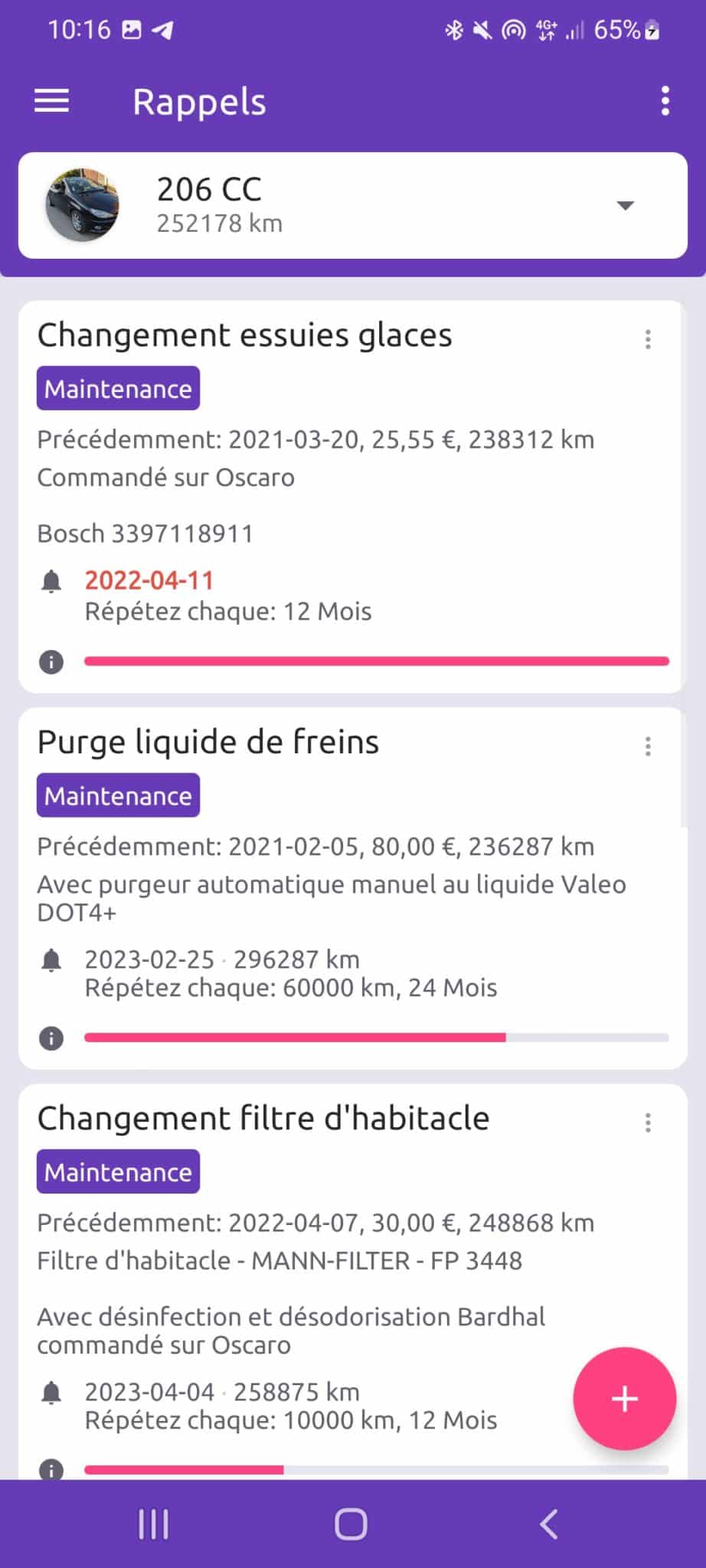Open the options menu on Changement filtre d'habitacle
The image size is (706, 1568).
click(648, 1122)
